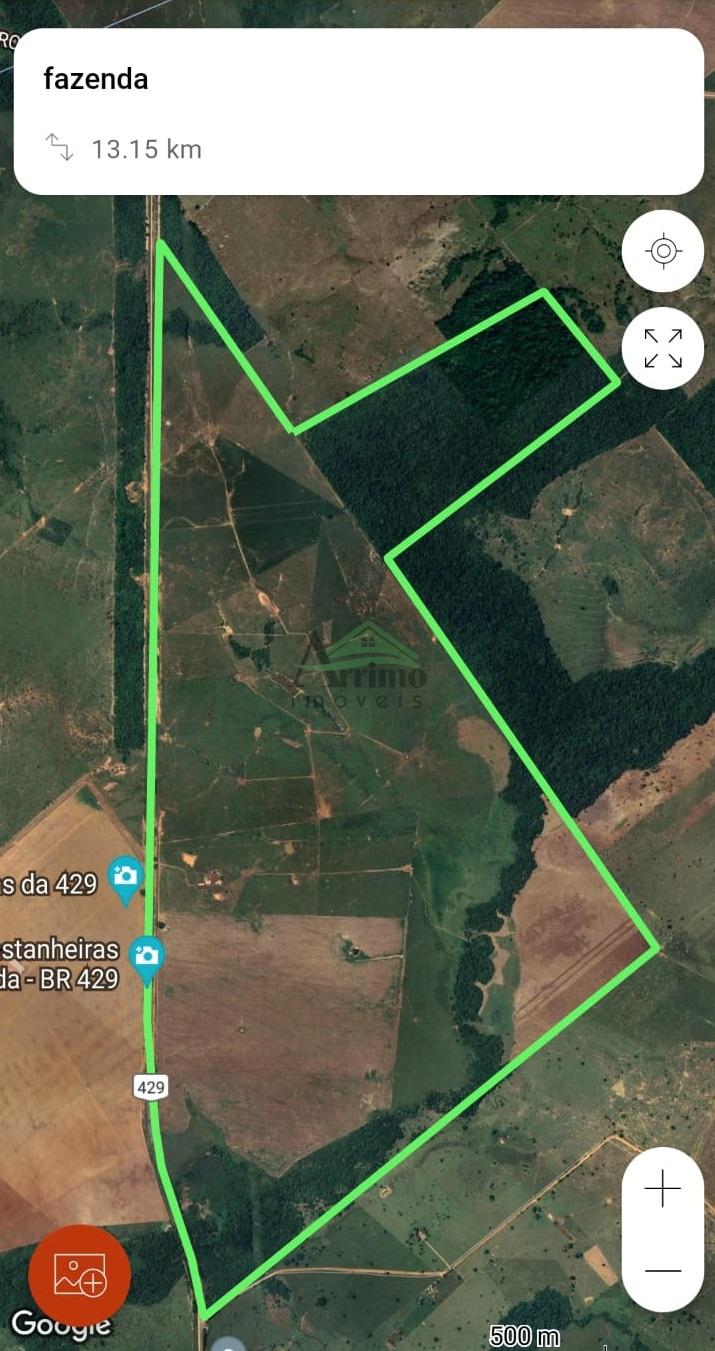Center map on my current location

click(x=663, y=250)
